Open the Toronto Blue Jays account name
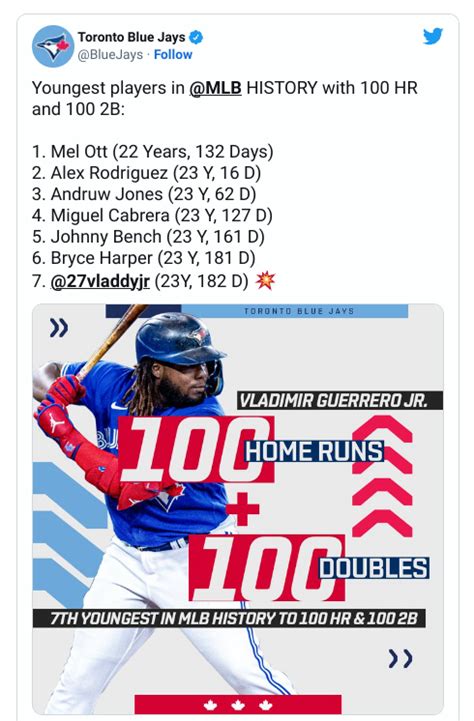 pyautogui.click(x=131, y=37)
